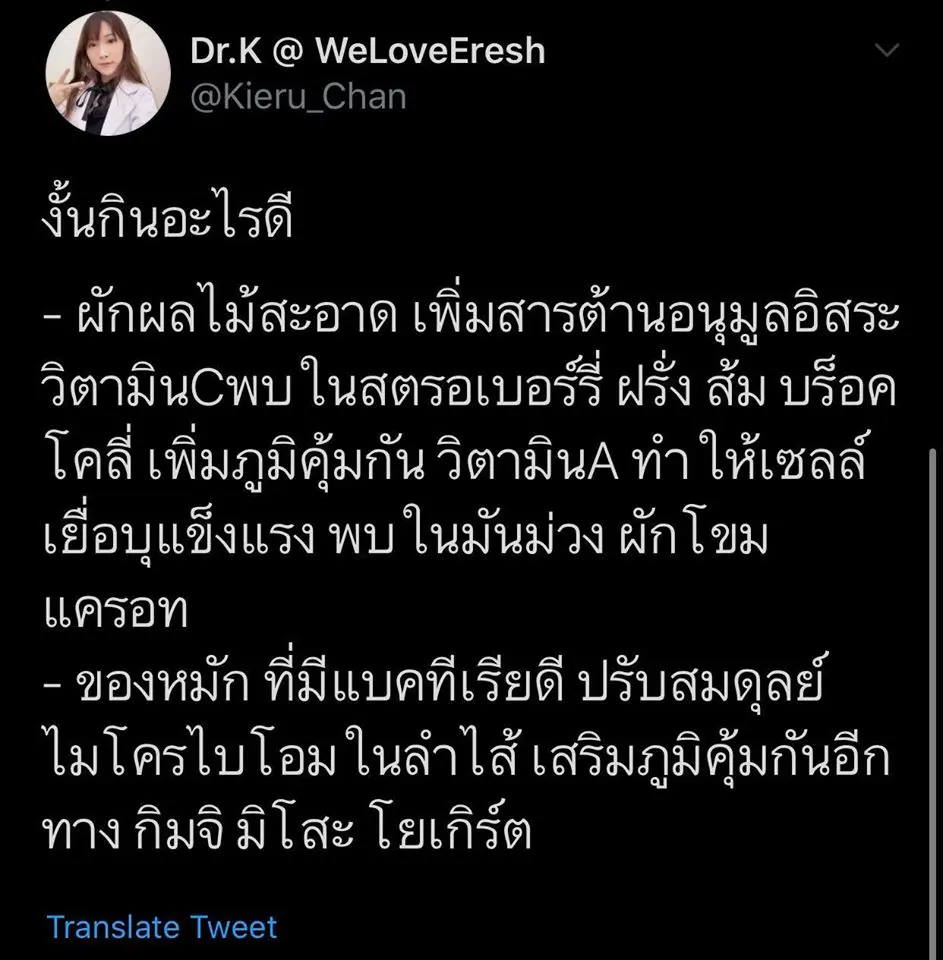The image size is (943, 960).
Task: Open the tweet options chevron
Action: 887,51
